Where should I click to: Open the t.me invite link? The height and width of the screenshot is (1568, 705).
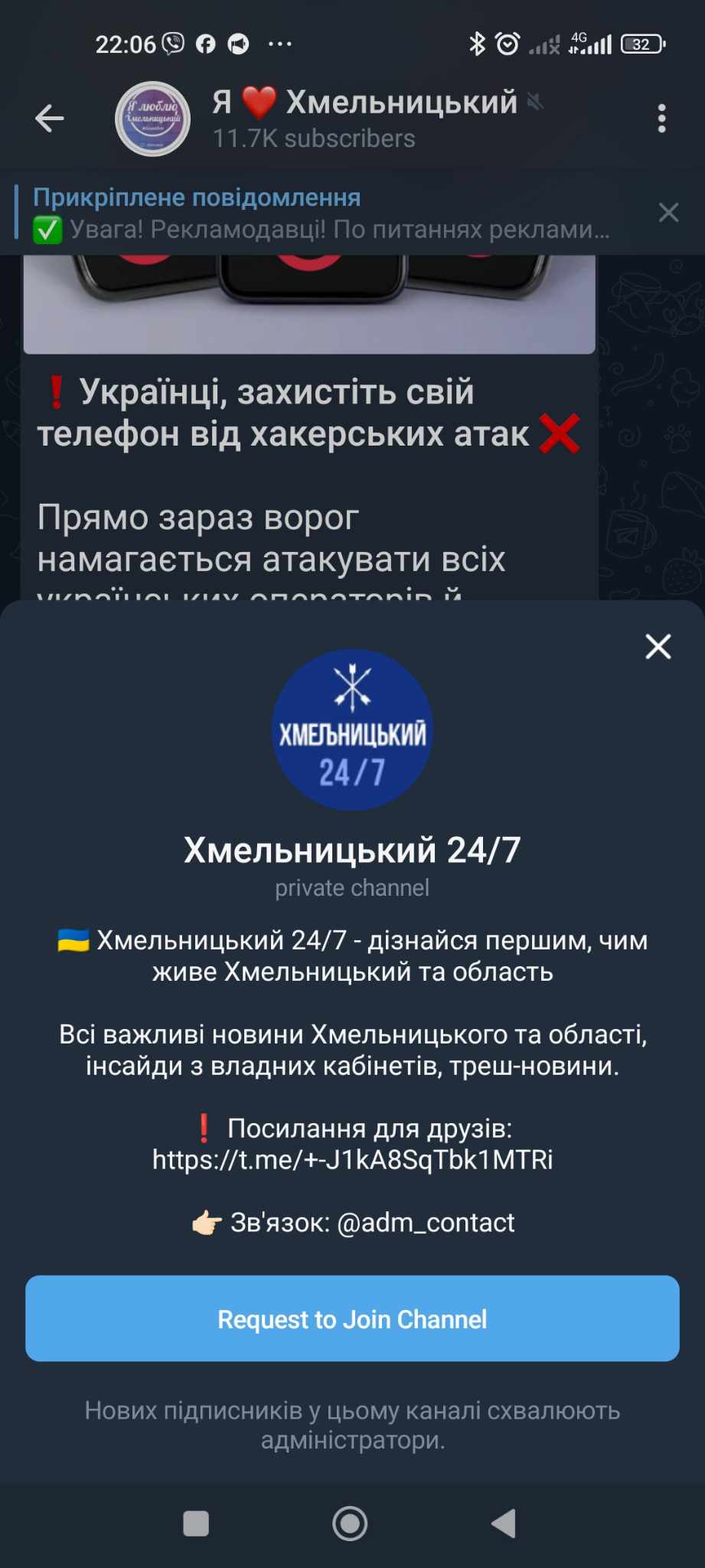(352, 1160)
